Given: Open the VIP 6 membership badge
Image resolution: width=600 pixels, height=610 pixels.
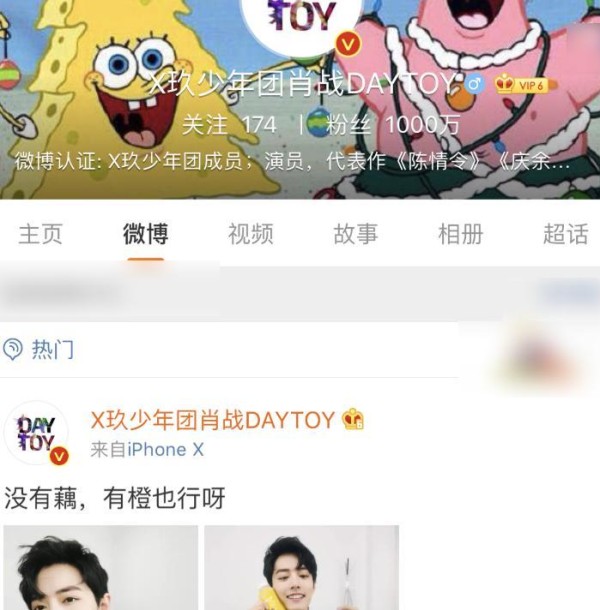Looking at the screenshot, I should click(x=524, y=85).
